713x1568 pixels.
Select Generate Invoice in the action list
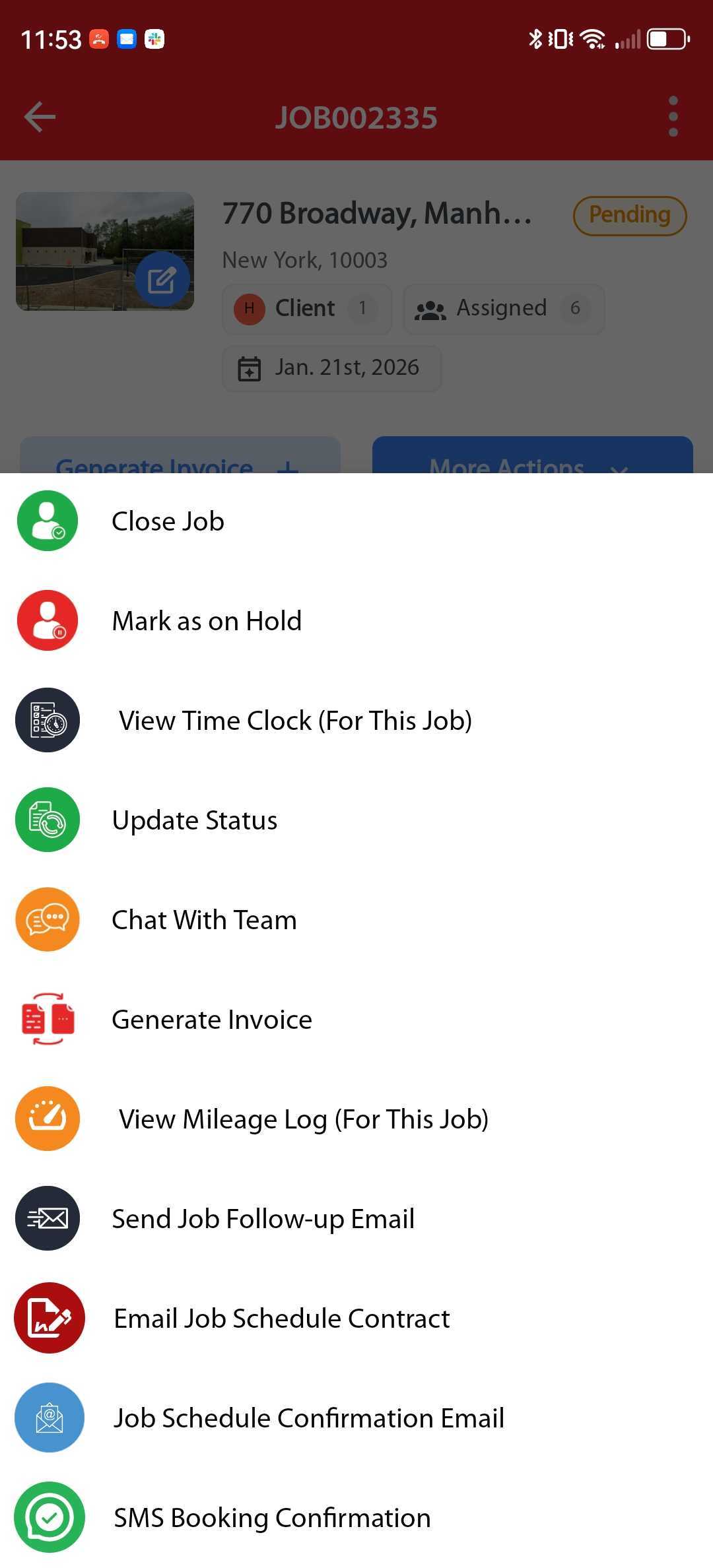click(211, 1020)
